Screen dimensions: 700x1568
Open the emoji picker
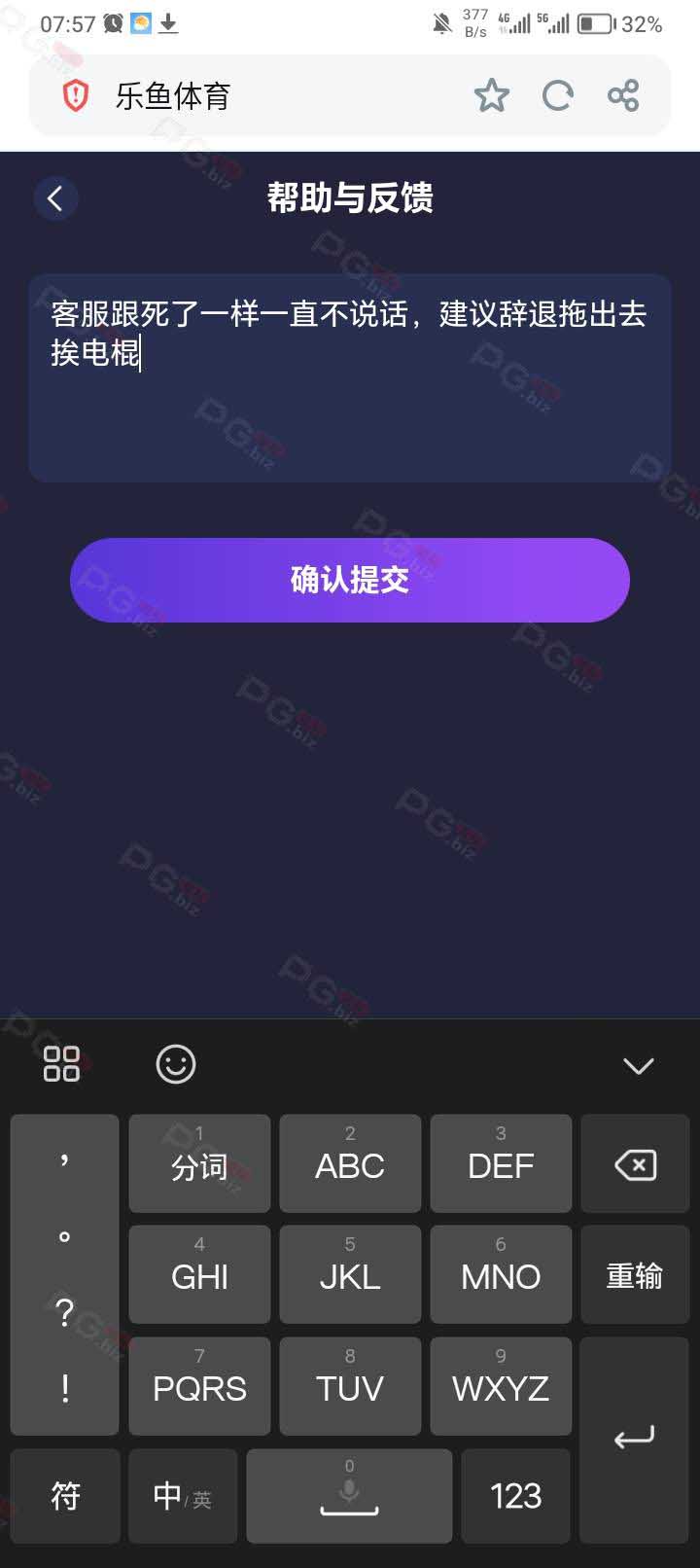pos(176,1064)
